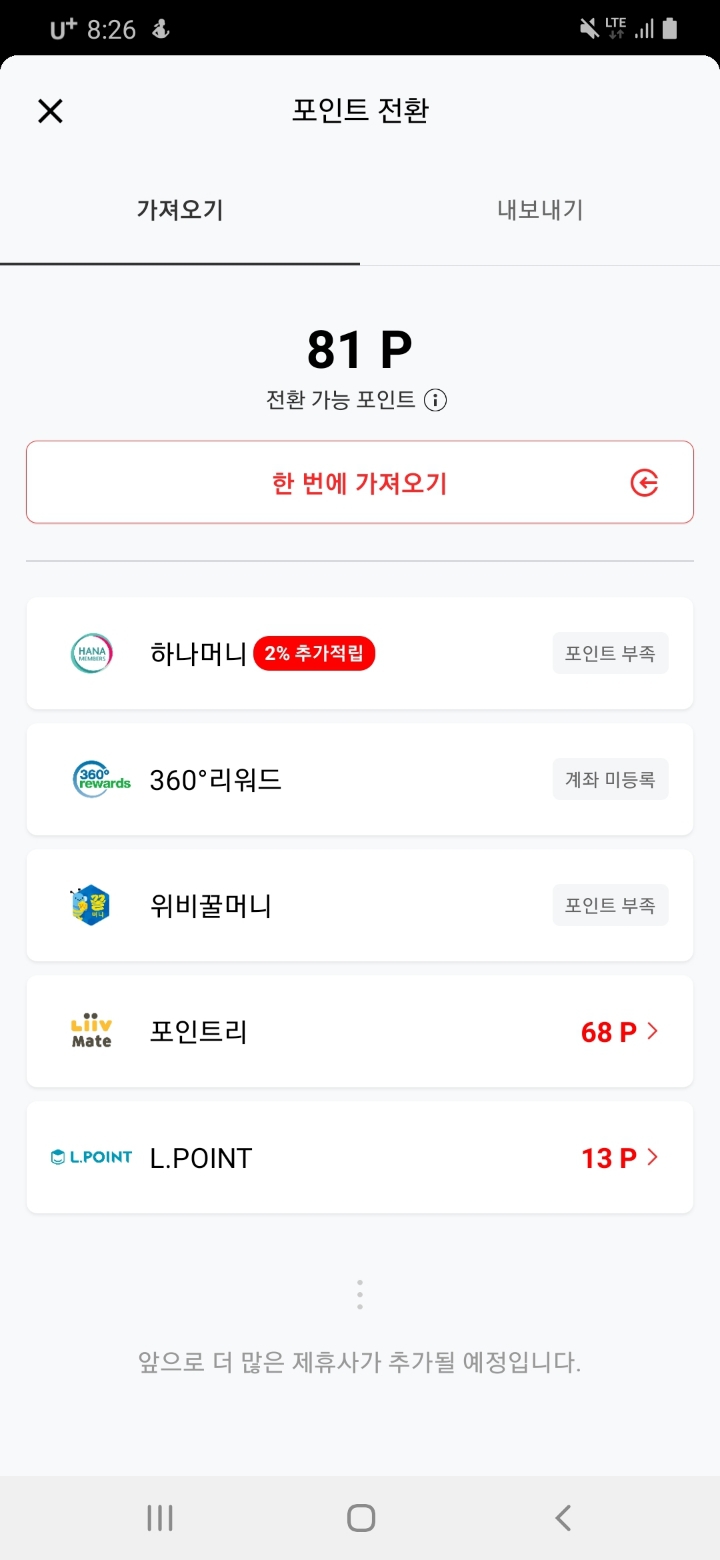
Task: Click the Liiv Mate icon
Action: coord(91,1031)
